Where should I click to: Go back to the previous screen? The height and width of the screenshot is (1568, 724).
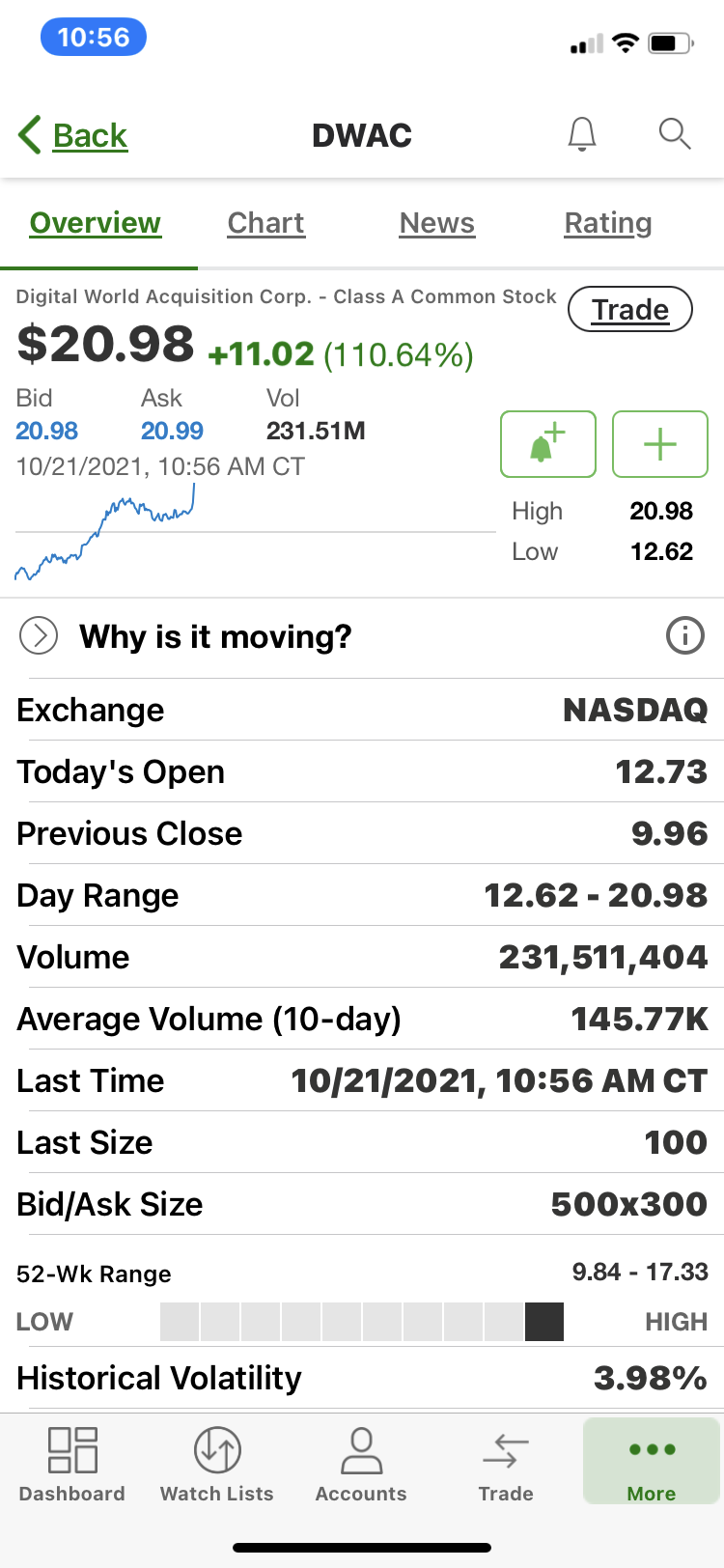pos(73,135)
